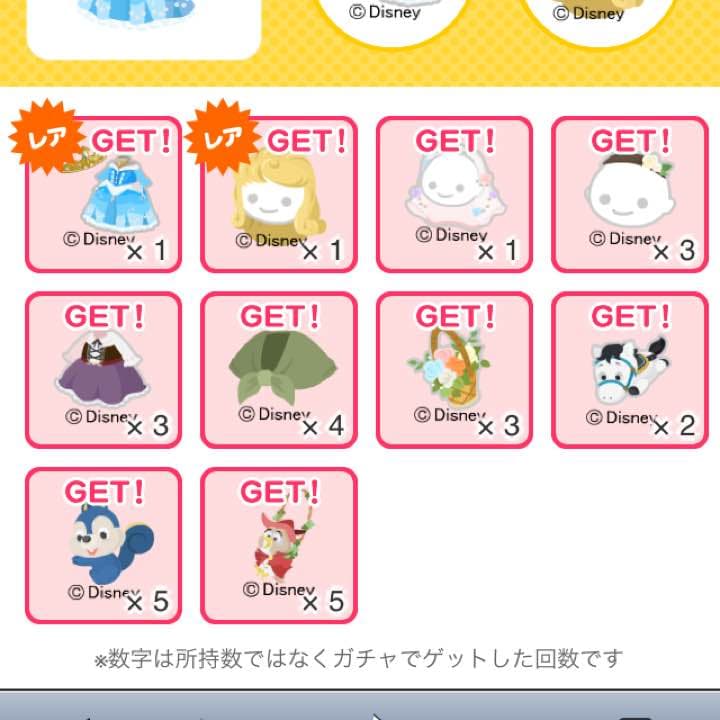720x720 pixels.
Task: Open the flower headband item tile
Action: 629,195
